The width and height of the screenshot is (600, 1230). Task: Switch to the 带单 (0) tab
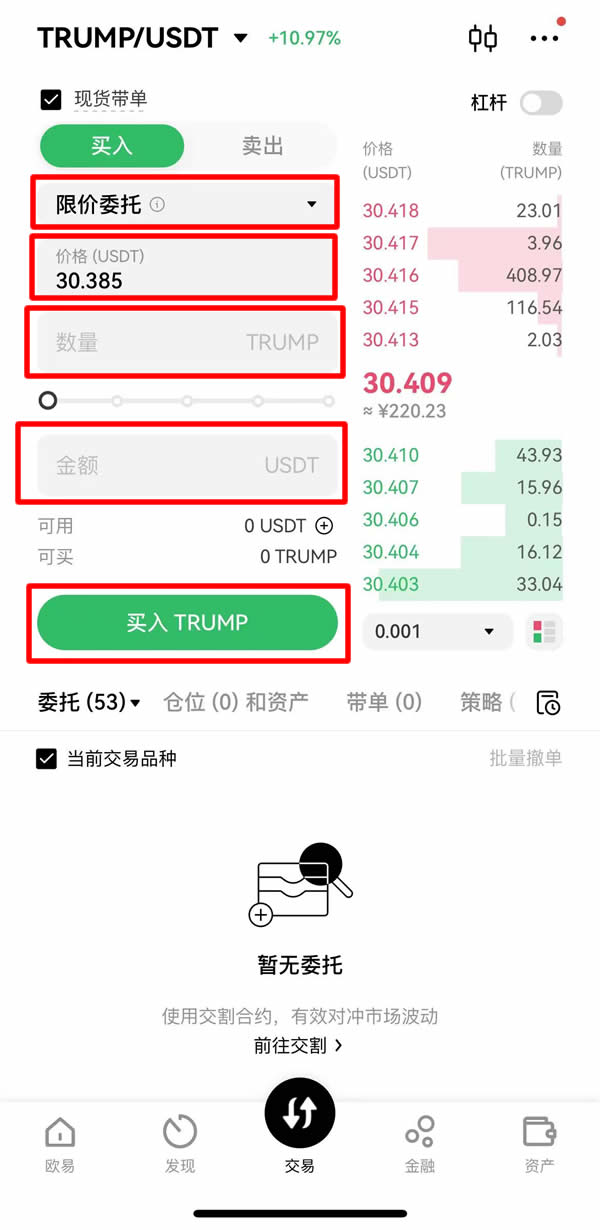(x=384, y=702)
